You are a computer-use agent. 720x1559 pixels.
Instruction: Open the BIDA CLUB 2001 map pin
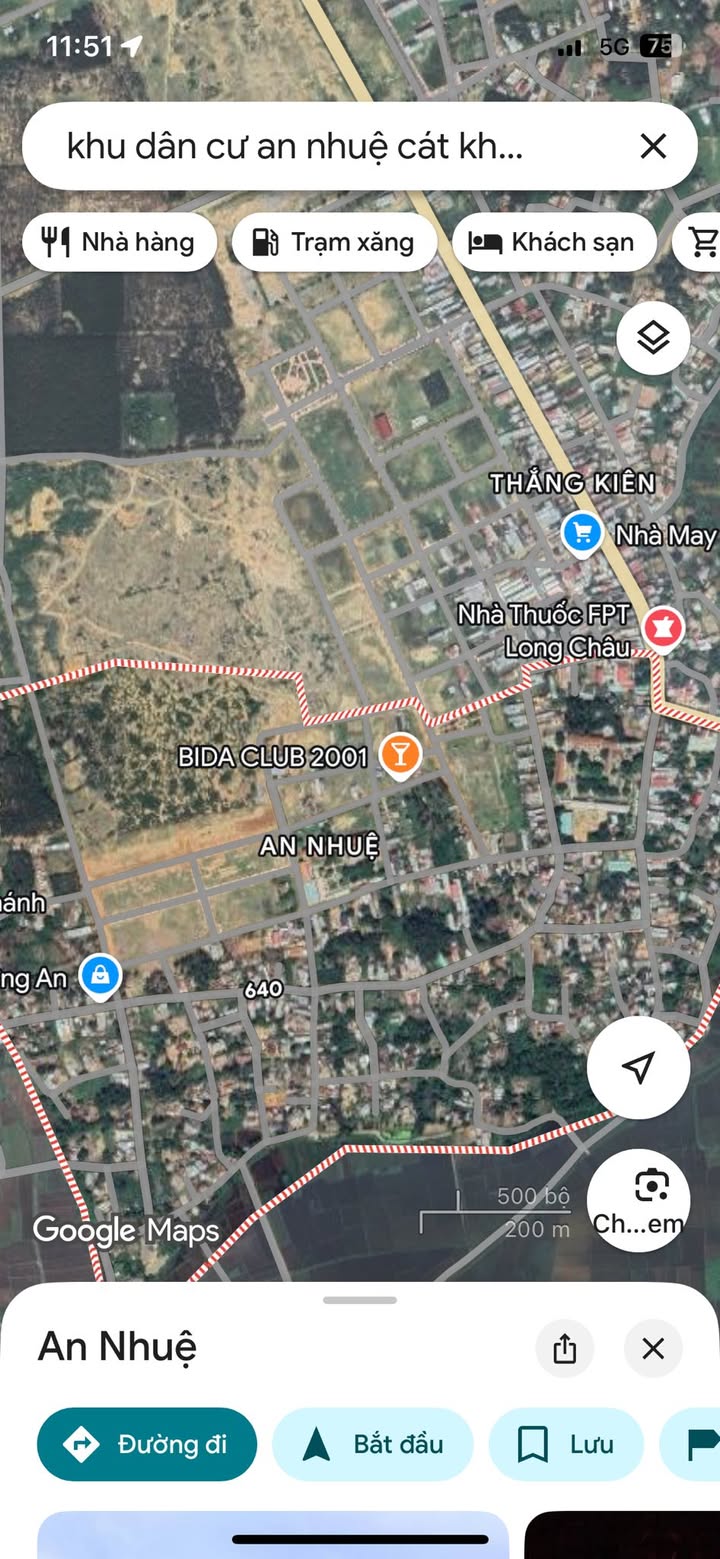point(400,756)
